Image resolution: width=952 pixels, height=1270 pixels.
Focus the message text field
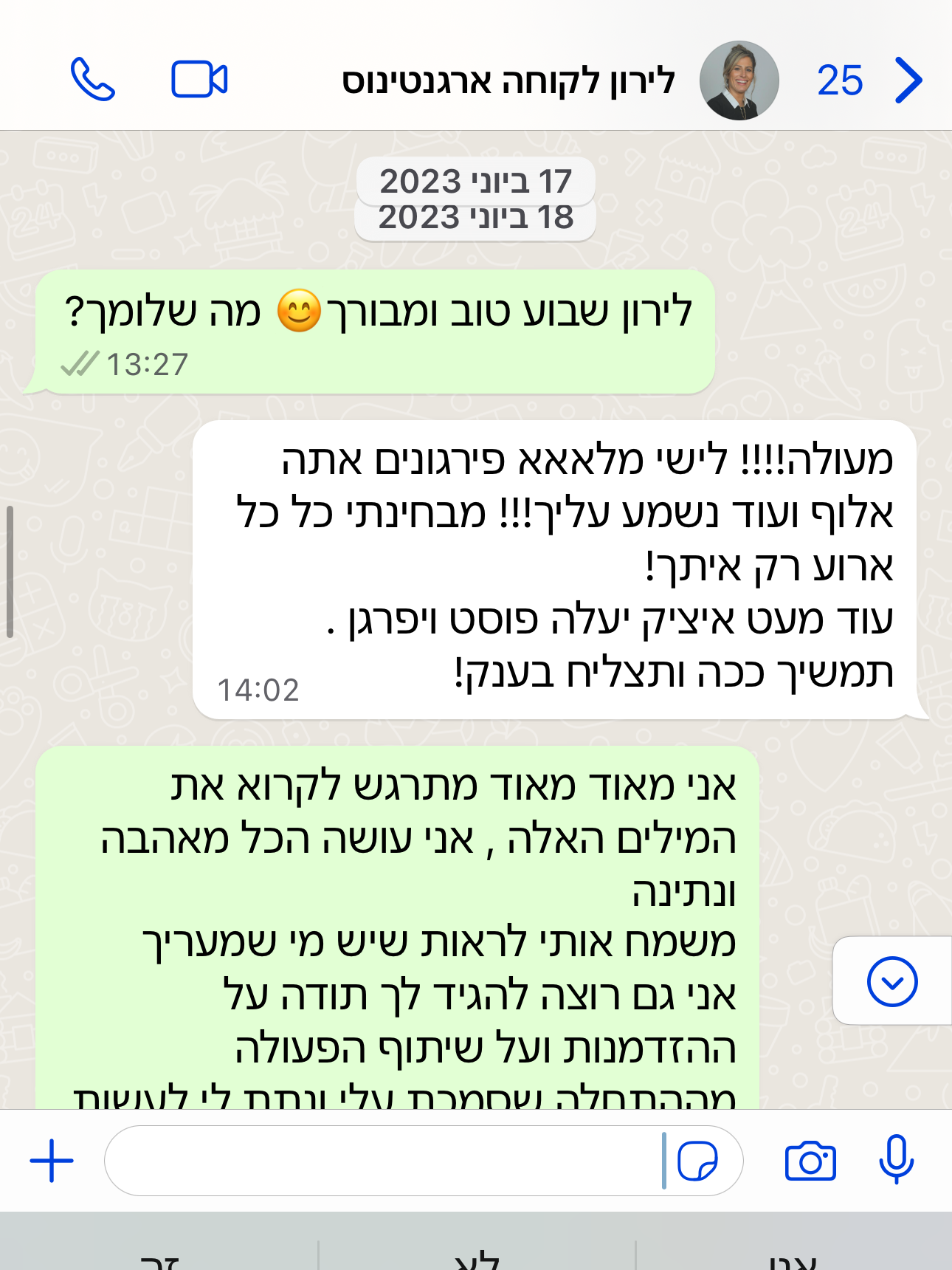pos(384,1161)
